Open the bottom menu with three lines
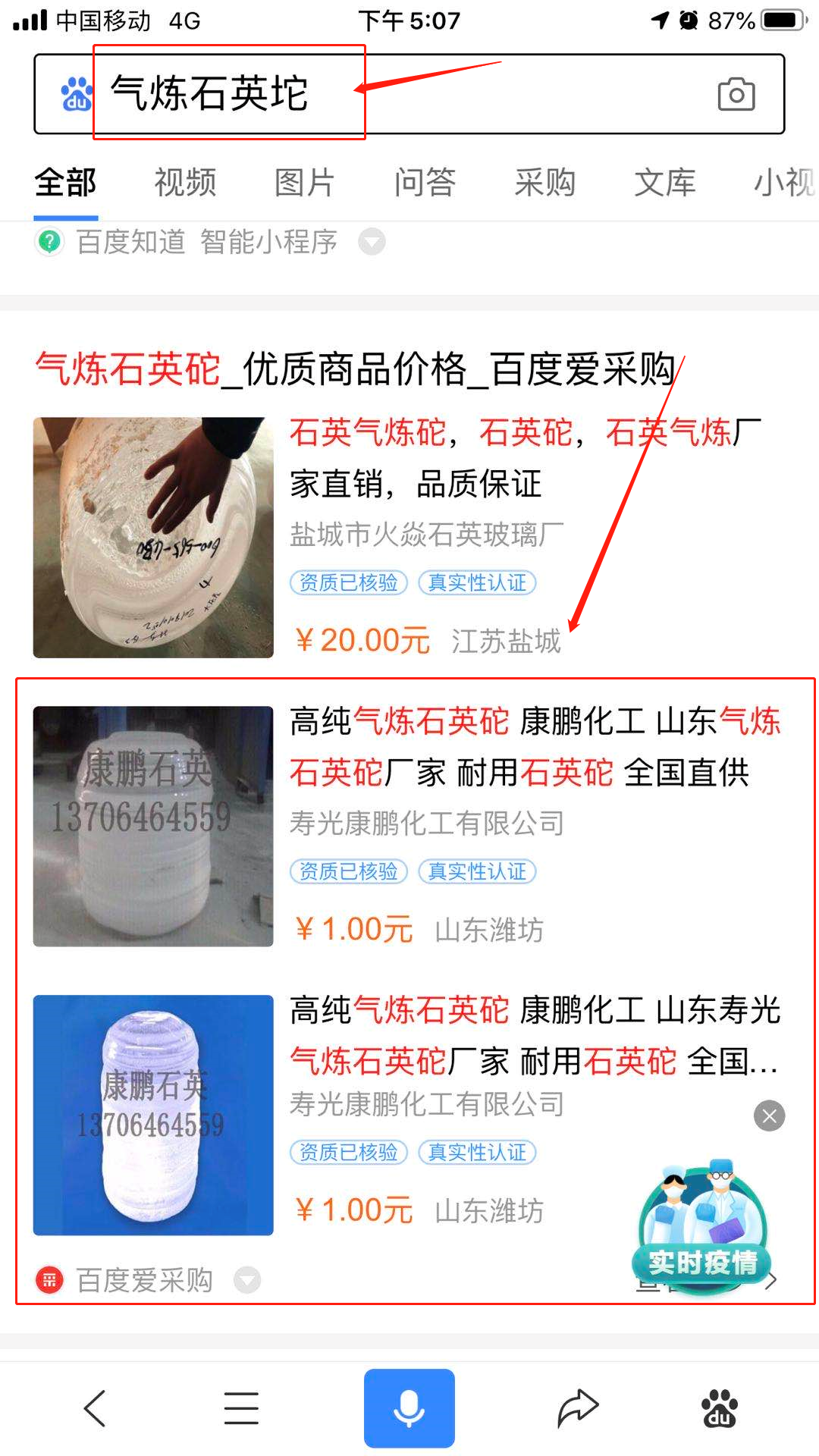Image resolution: width=819 pixels, height=1456 pixels. click(x=241, y=1409)
